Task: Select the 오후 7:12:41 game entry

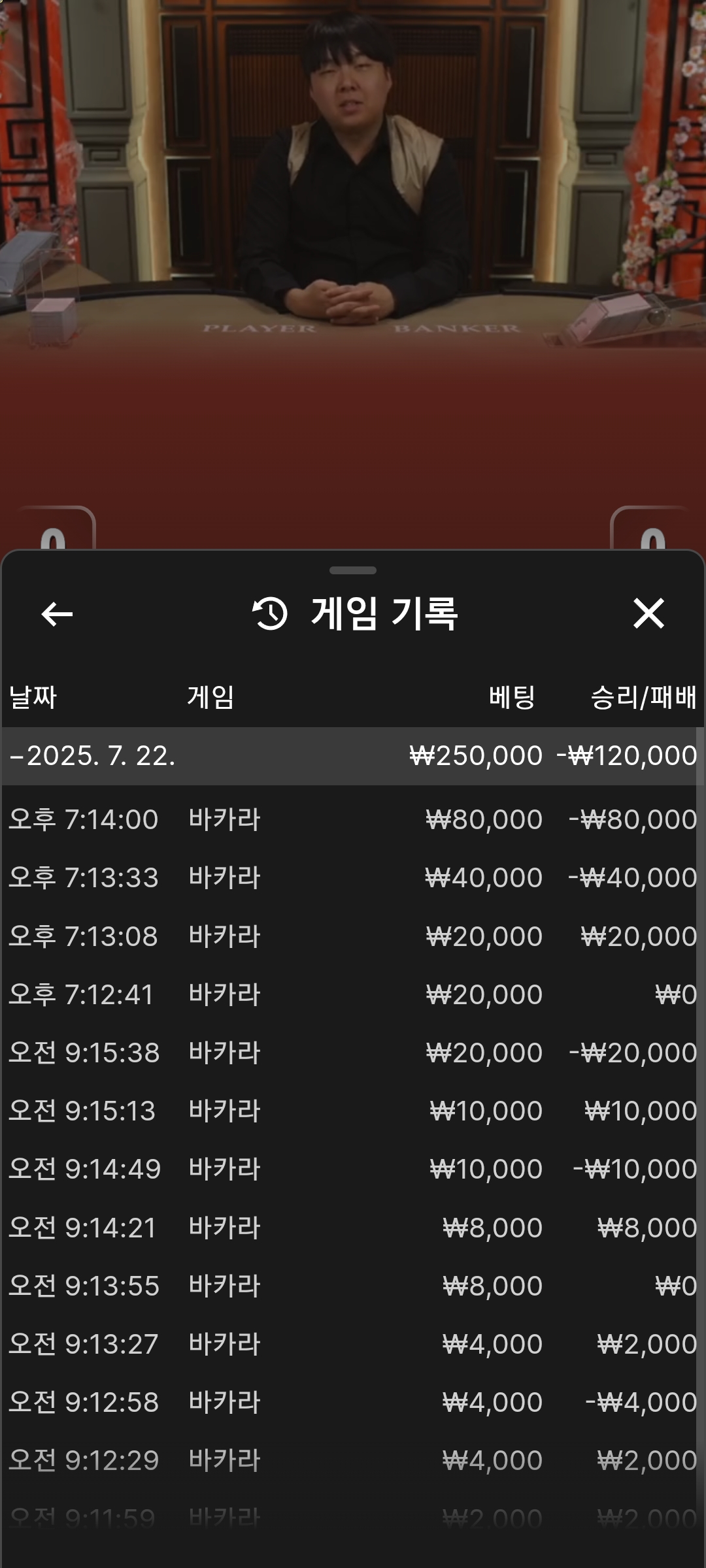Action: coord(353,994)
